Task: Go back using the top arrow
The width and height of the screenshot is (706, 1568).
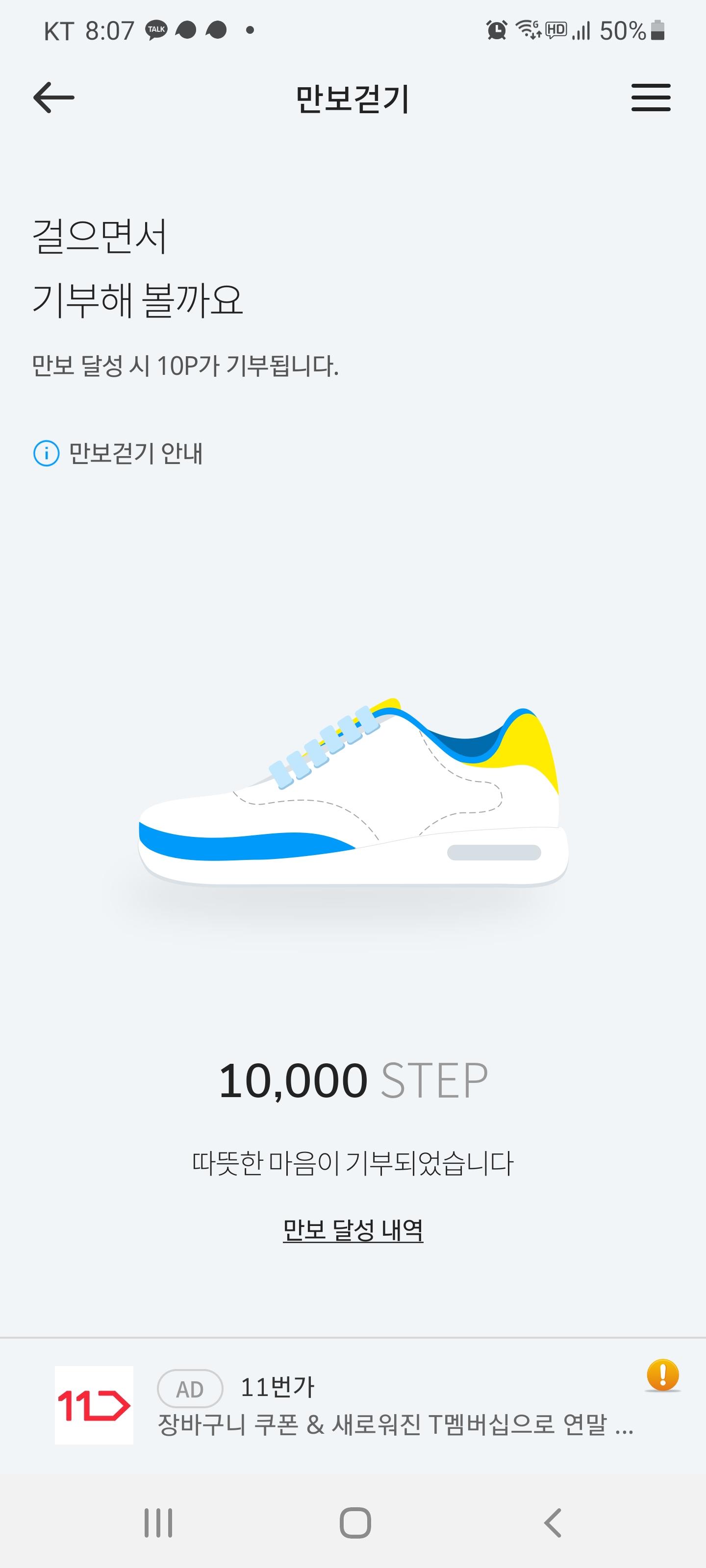Action: click(x=53, y=98)
